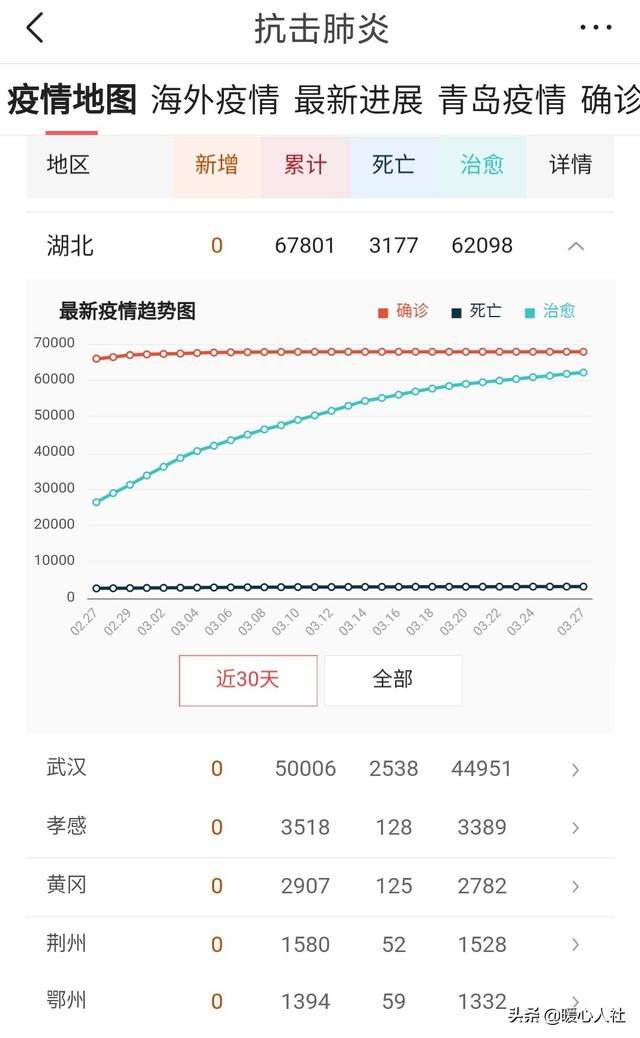Viewport: 640px width, 1038px height.
Task: Open details for 孝感 row
Action: 575,827
